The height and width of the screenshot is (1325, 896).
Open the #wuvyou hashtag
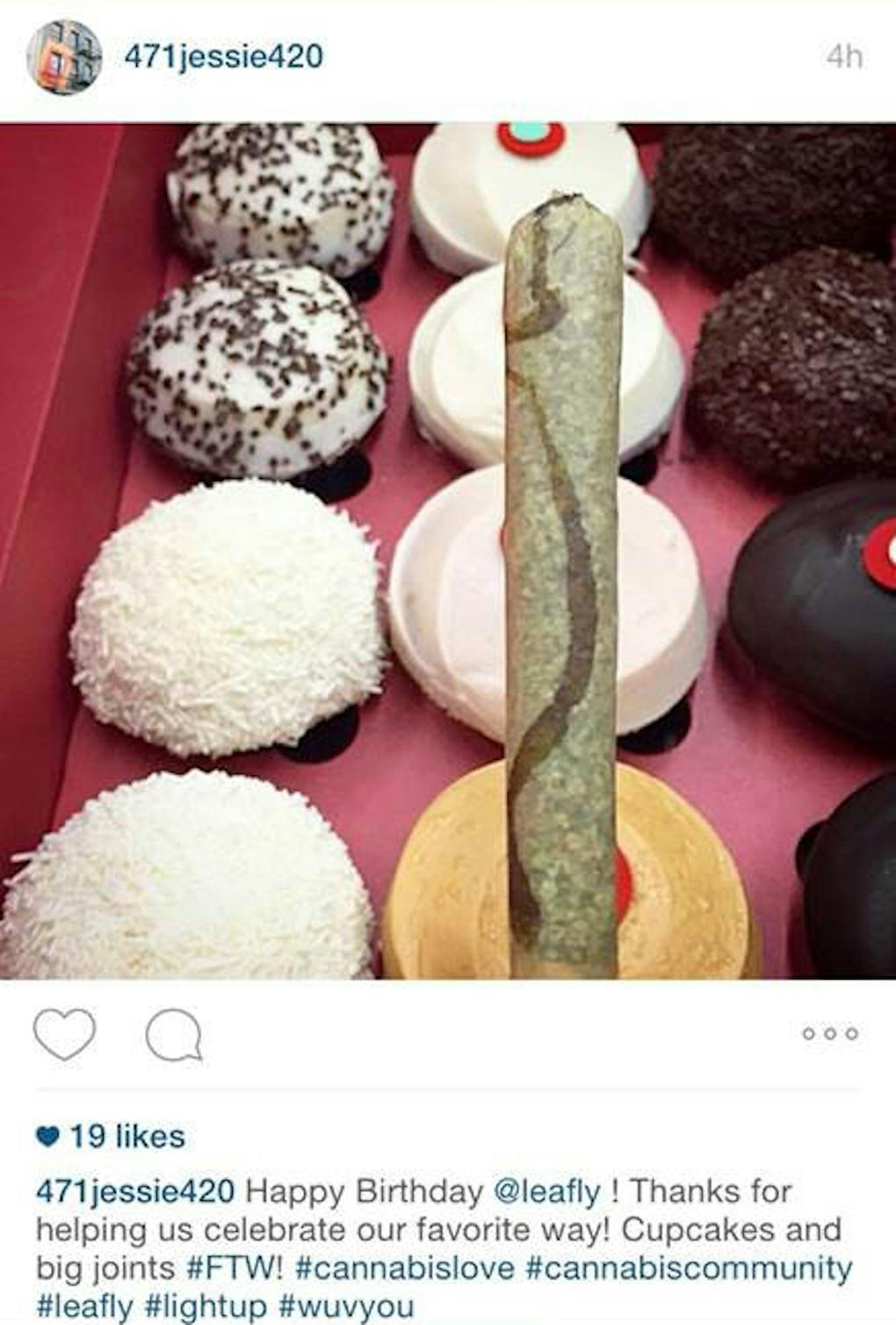pyautogui.click(x=345, y=1306)
